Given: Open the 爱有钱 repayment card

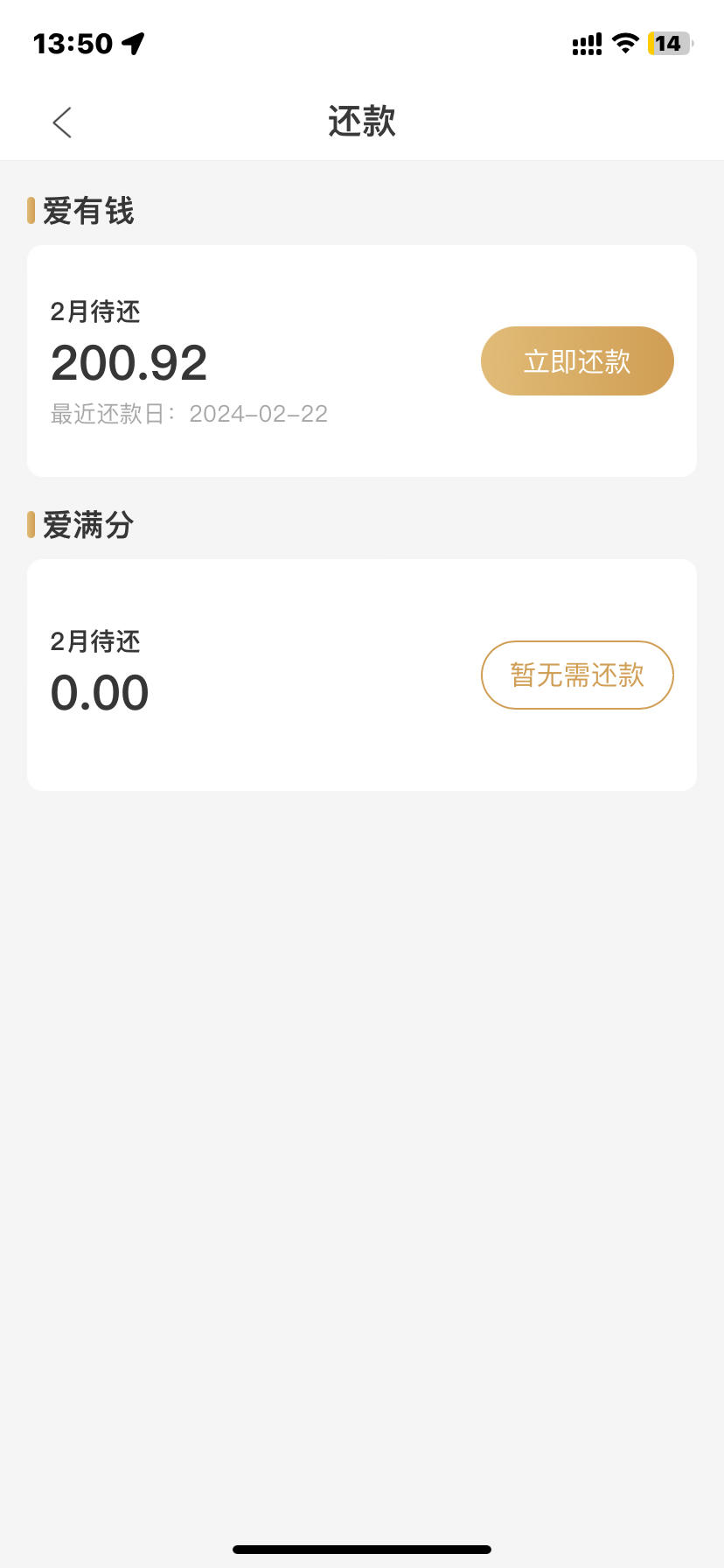Looking at the screenshot, I should [x=362, y=360].
